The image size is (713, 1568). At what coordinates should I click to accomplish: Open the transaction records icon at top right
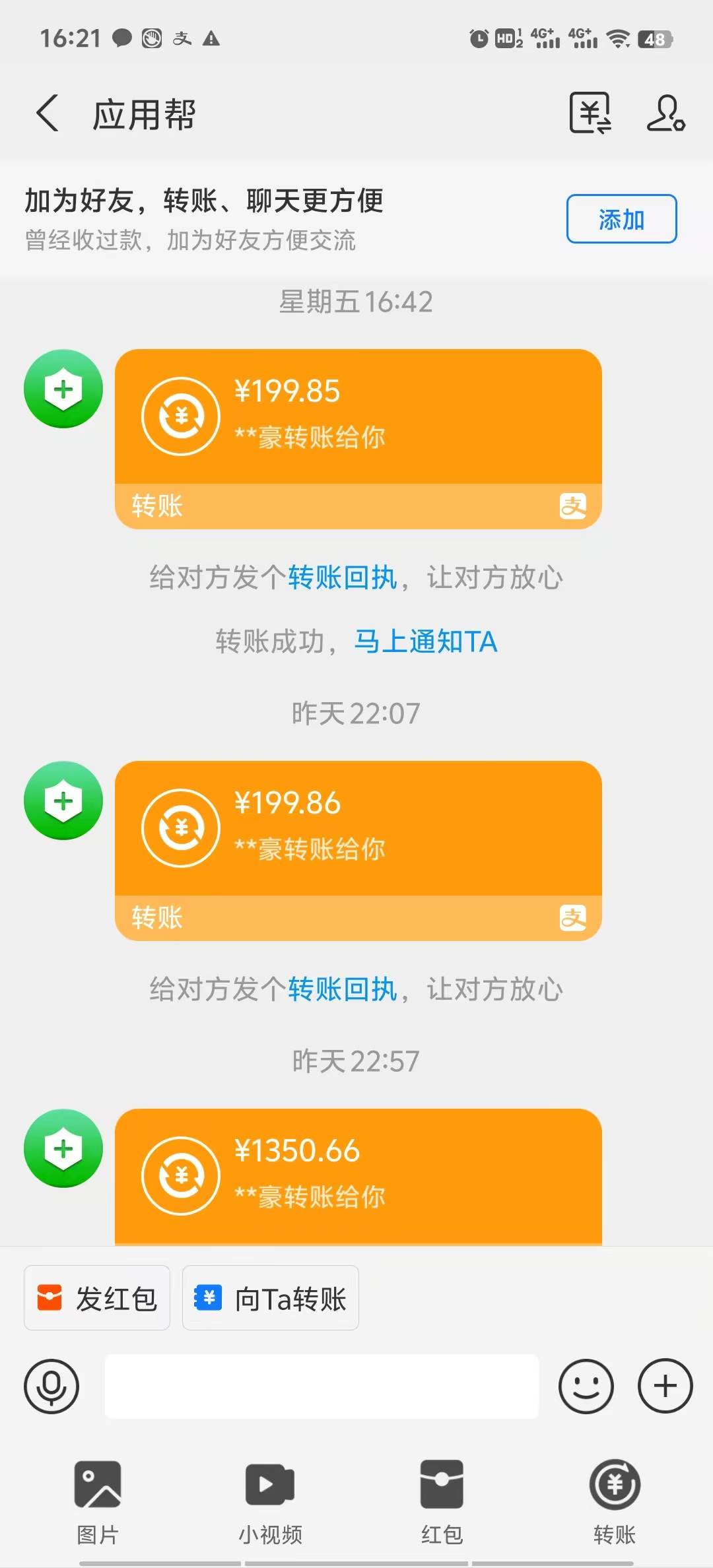coord(590,112)
